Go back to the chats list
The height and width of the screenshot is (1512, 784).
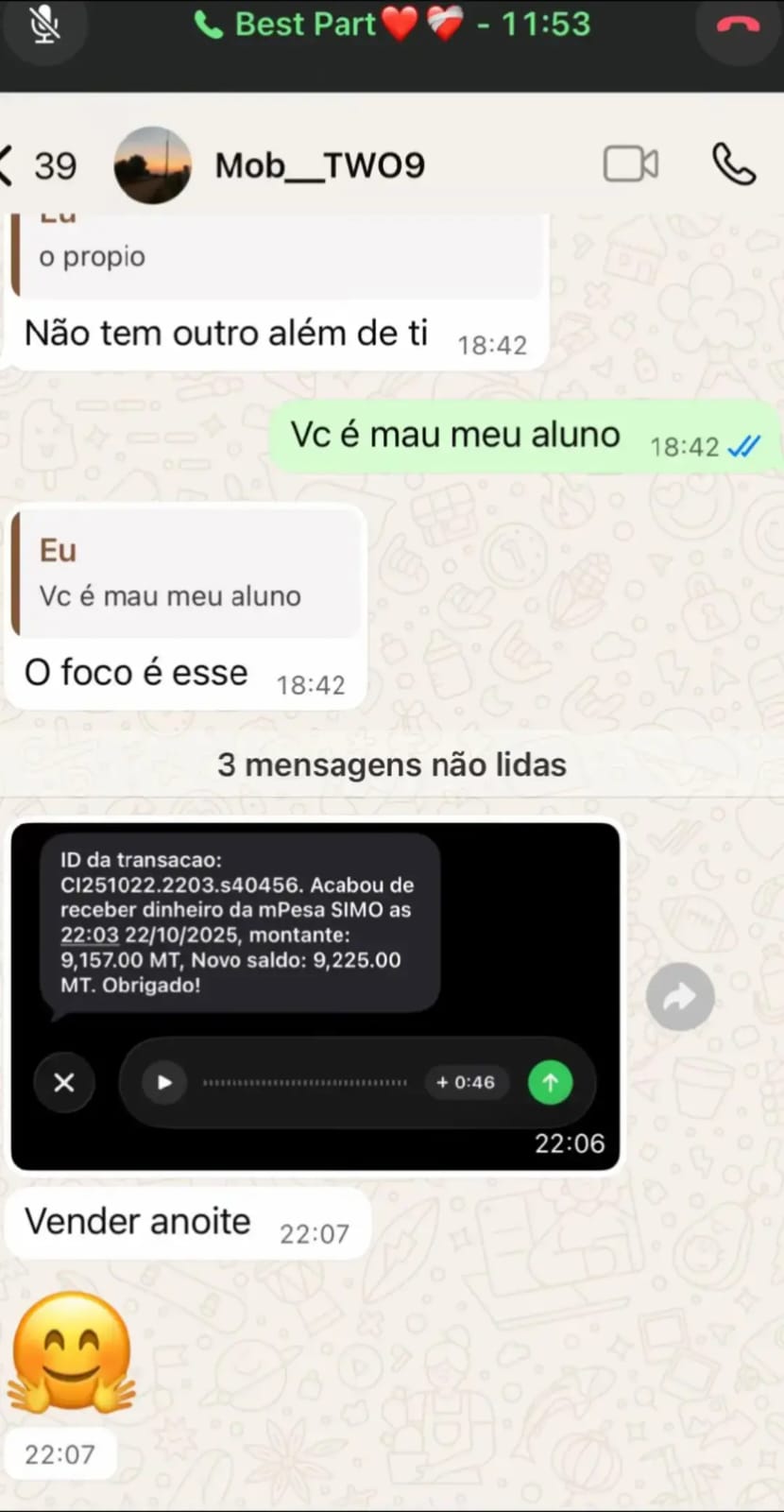[38, 165]
